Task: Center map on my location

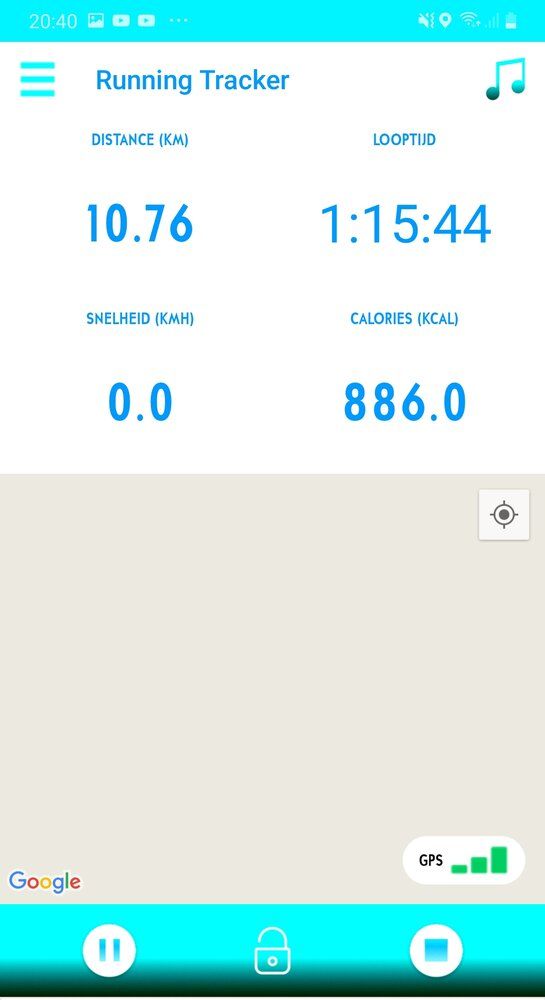Action: 504,514
